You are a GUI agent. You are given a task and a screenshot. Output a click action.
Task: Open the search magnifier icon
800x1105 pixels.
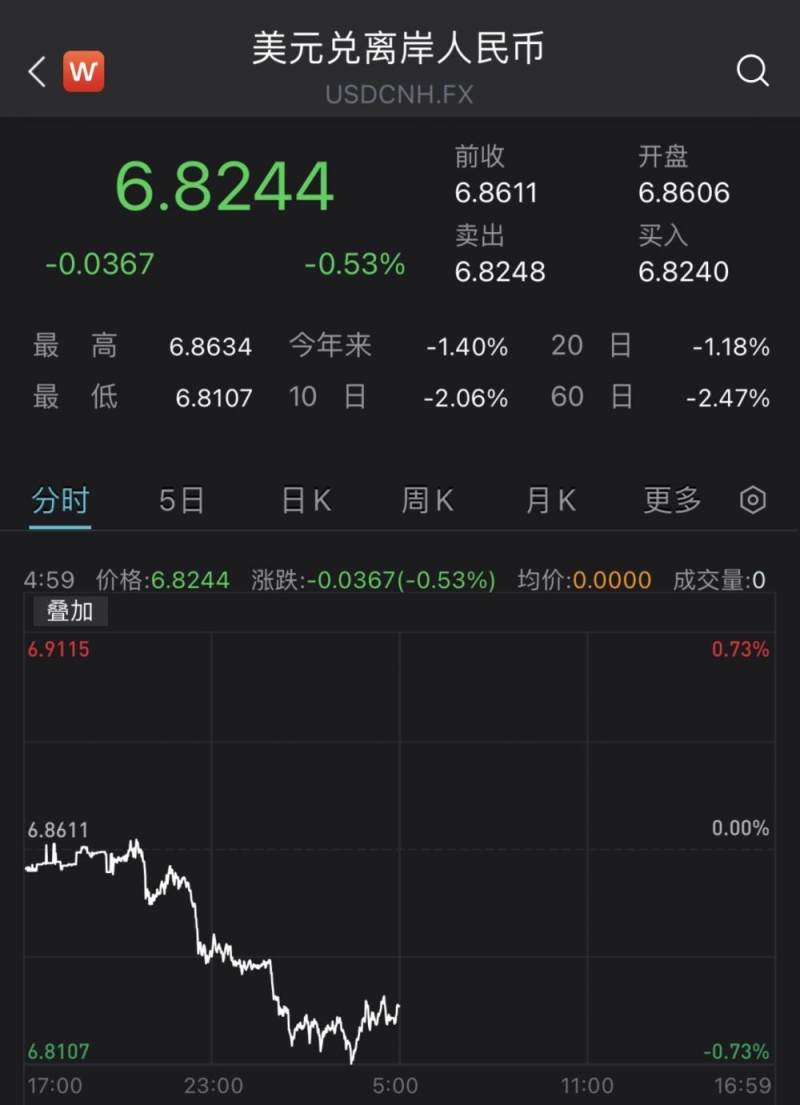[x=752, y=71]
